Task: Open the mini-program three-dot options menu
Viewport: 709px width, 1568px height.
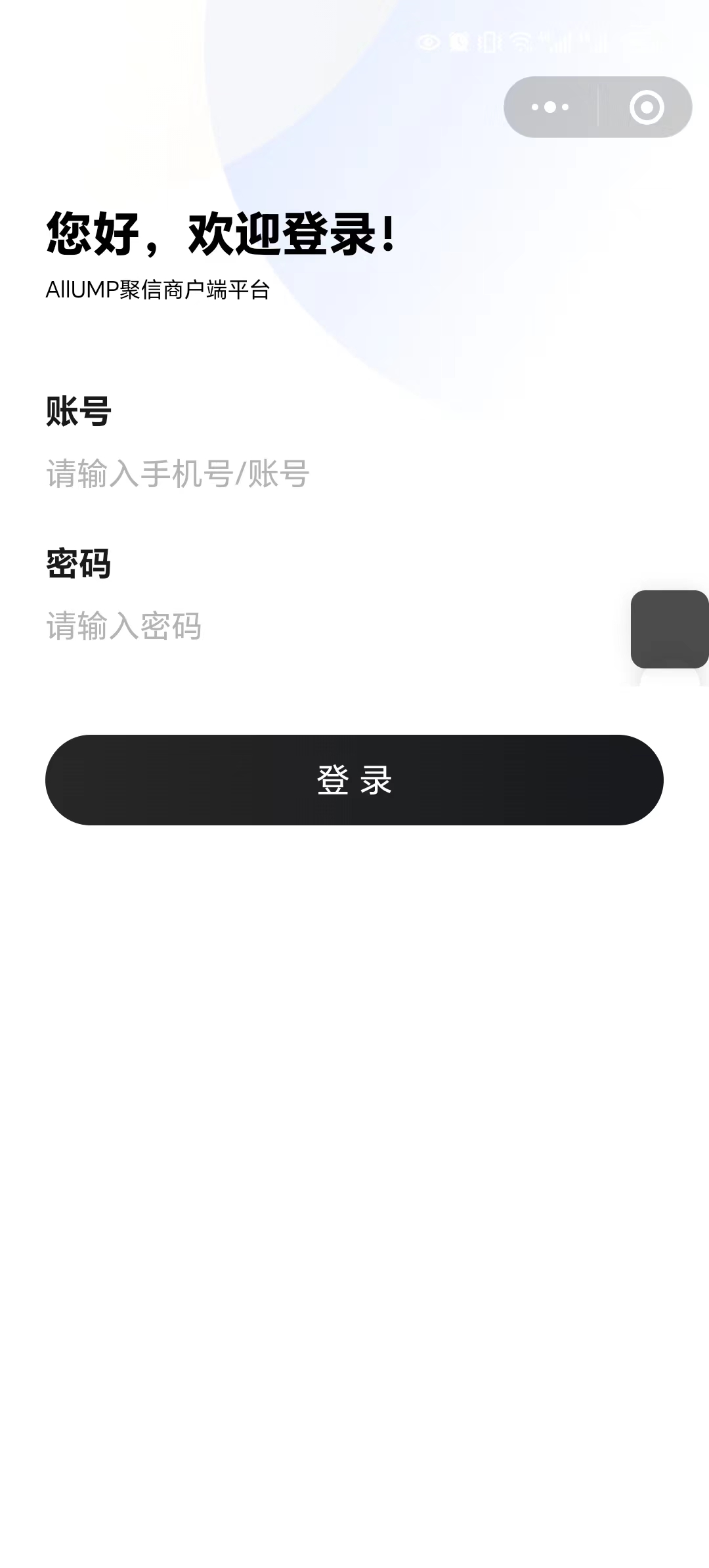Action: [551, 107]
